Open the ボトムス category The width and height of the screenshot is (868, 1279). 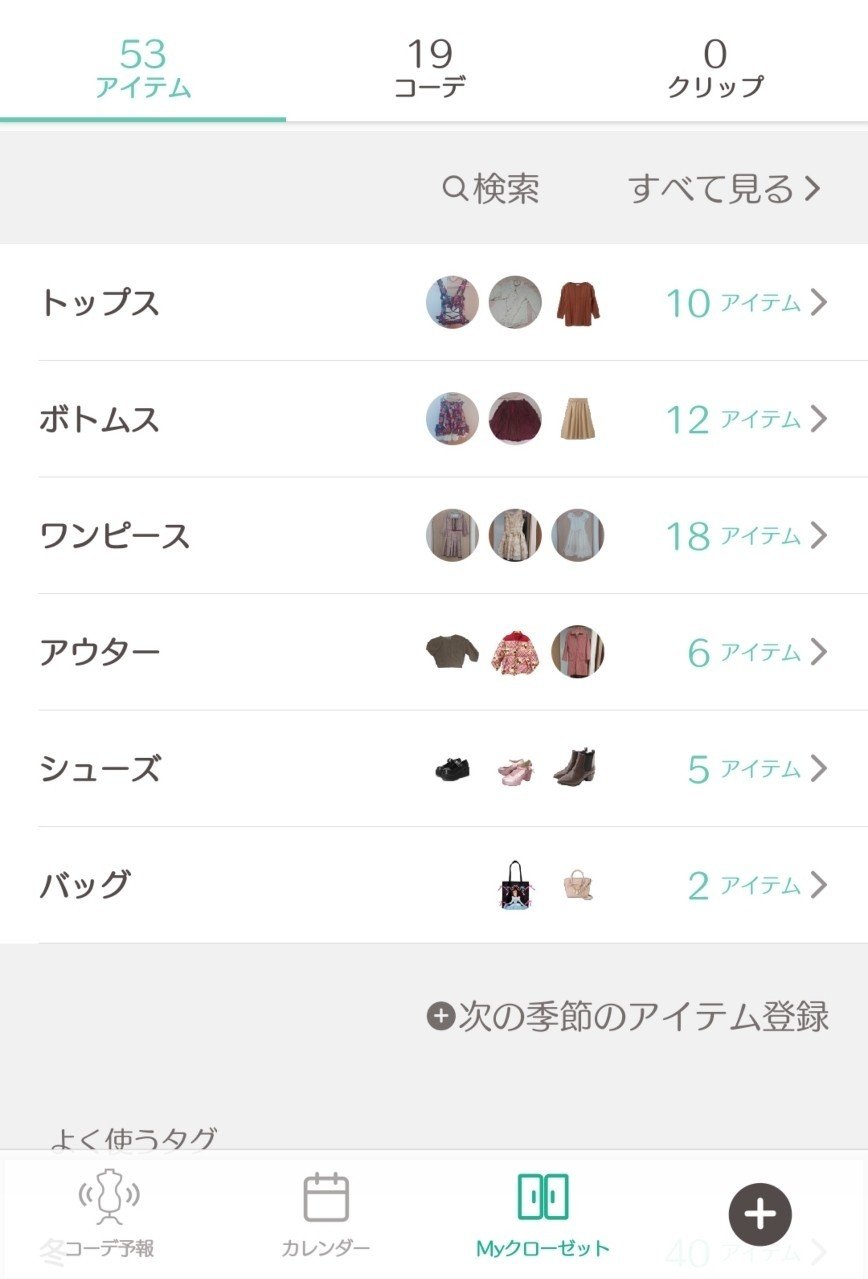pyautogui.click(x=434, y=419)
